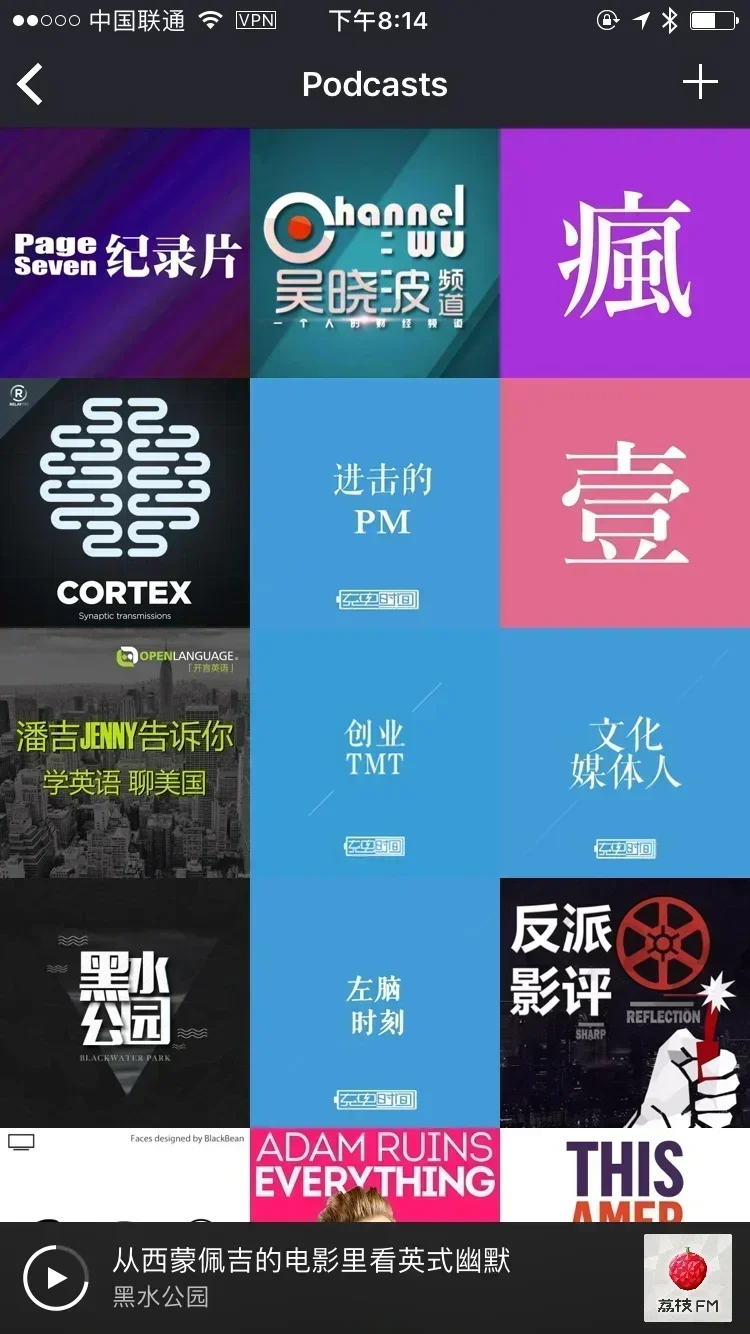Screen dimensions: 750x1334
Task: Select the Page Seven 纪录片 podcast
Action: point(124,251)
